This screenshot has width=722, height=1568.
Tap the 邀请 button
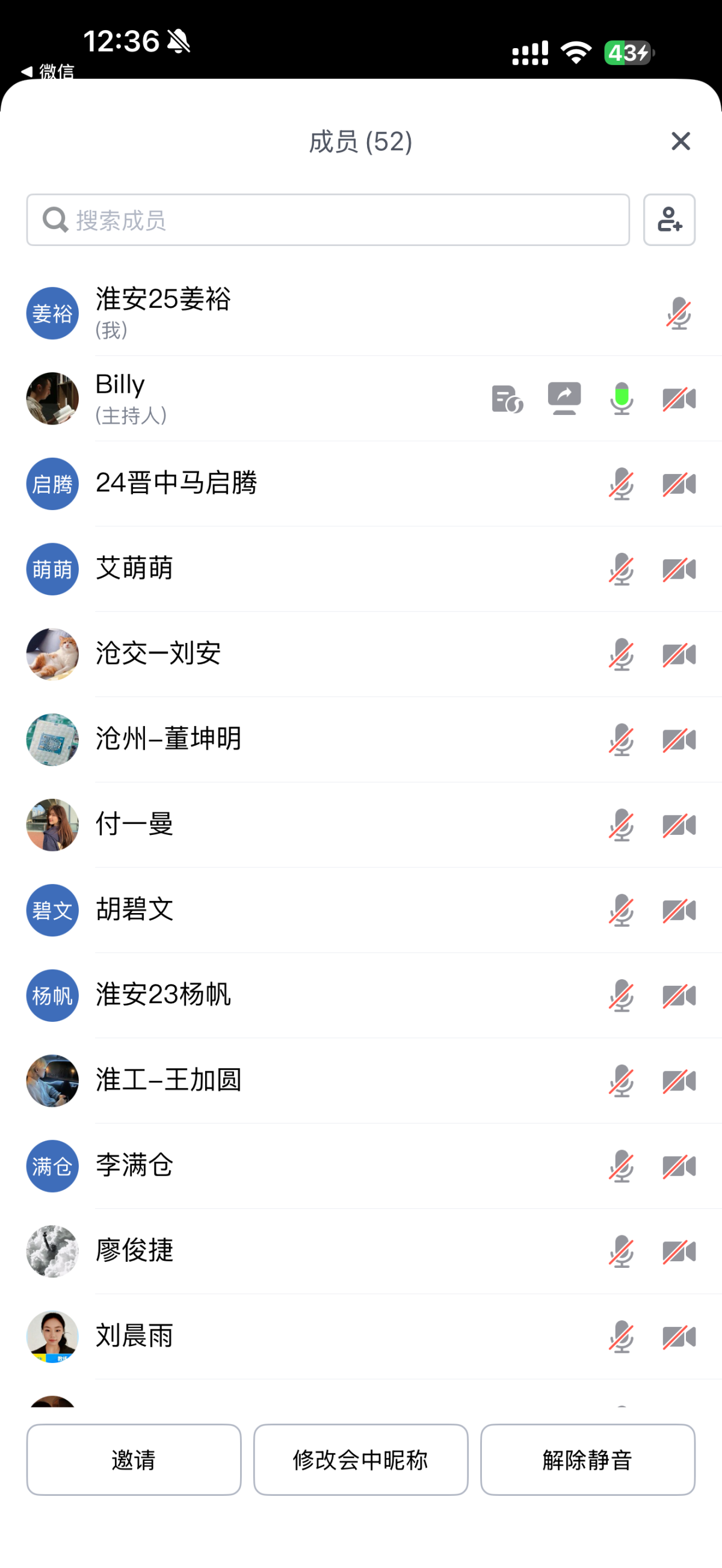point(134,1459)
